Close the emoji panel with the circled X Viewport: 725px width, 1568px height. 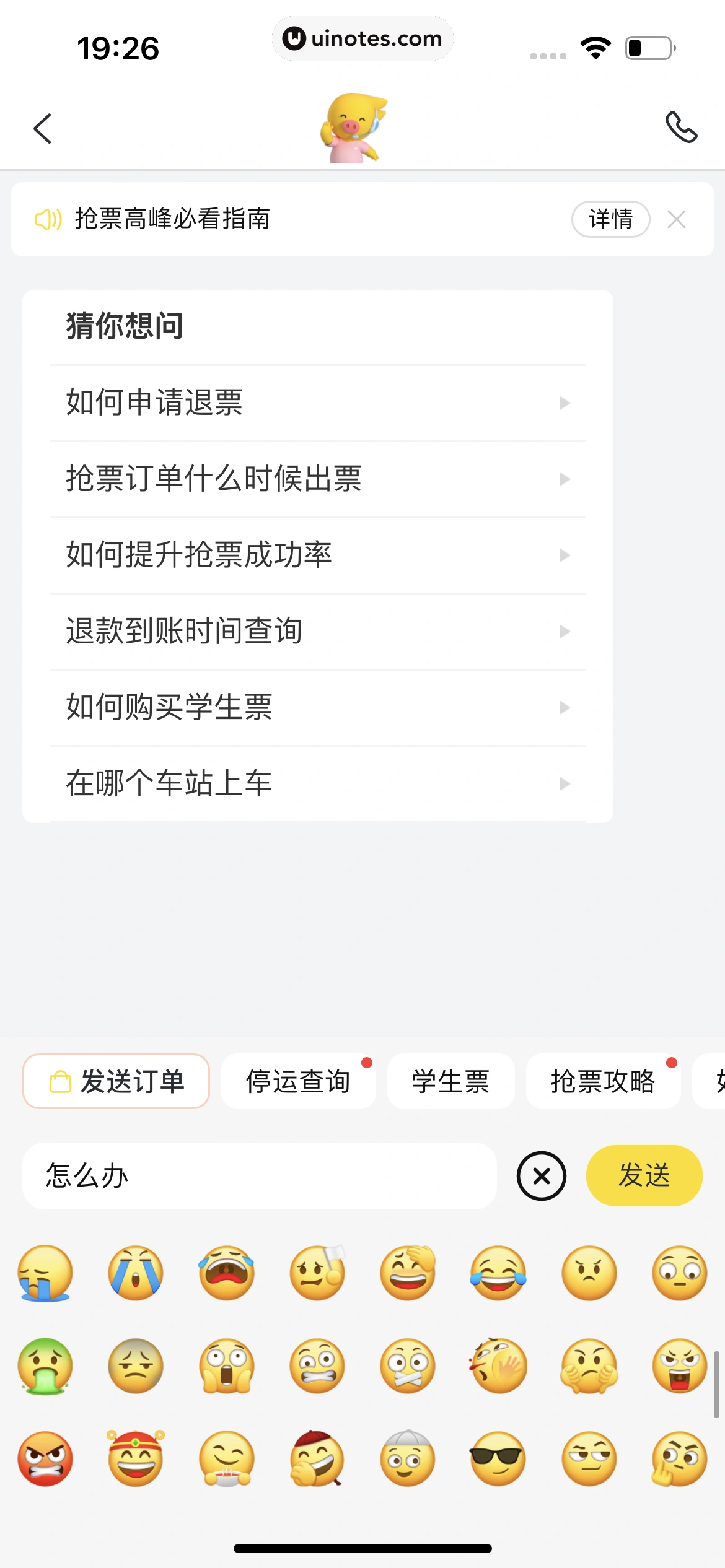(542, 1175)
